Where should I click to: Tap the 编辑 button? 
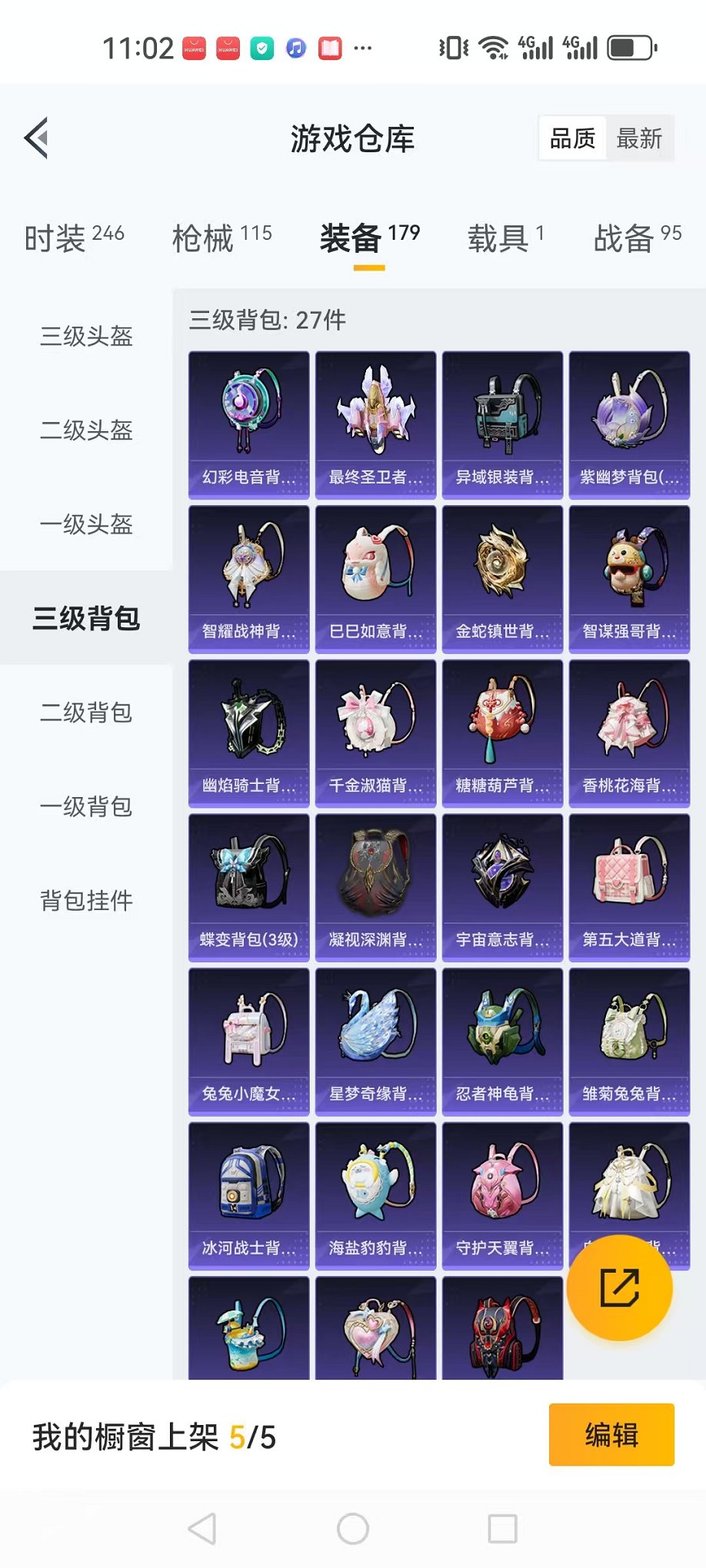click(x=611, y=1435)
